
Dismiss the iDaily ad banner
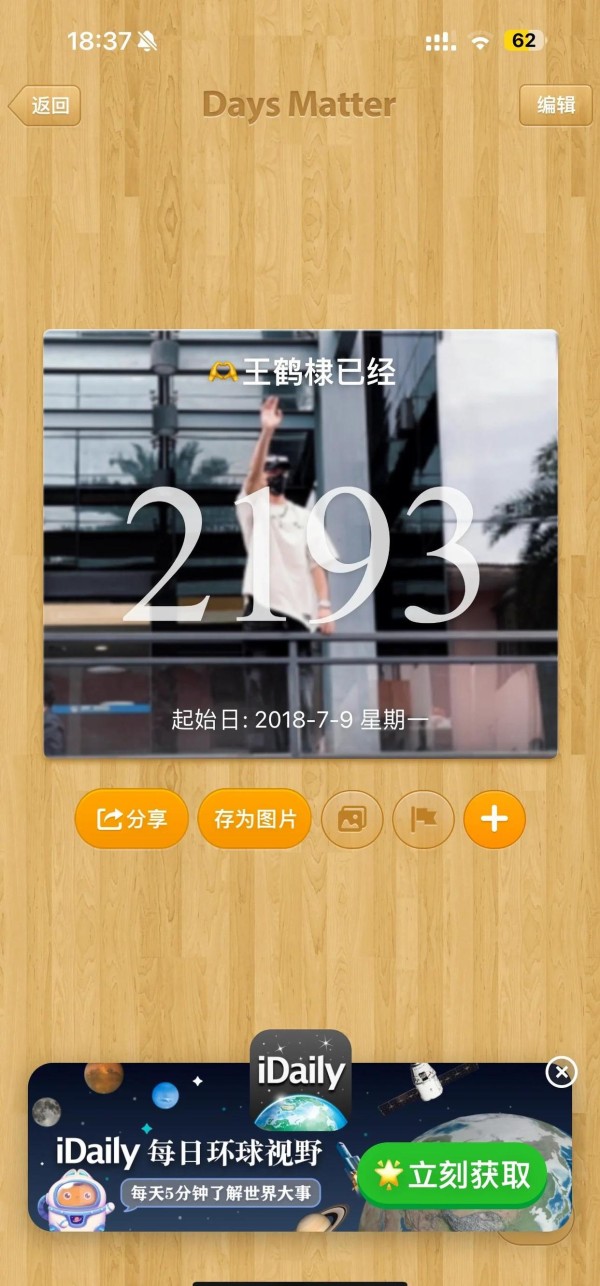[561, 1072]
